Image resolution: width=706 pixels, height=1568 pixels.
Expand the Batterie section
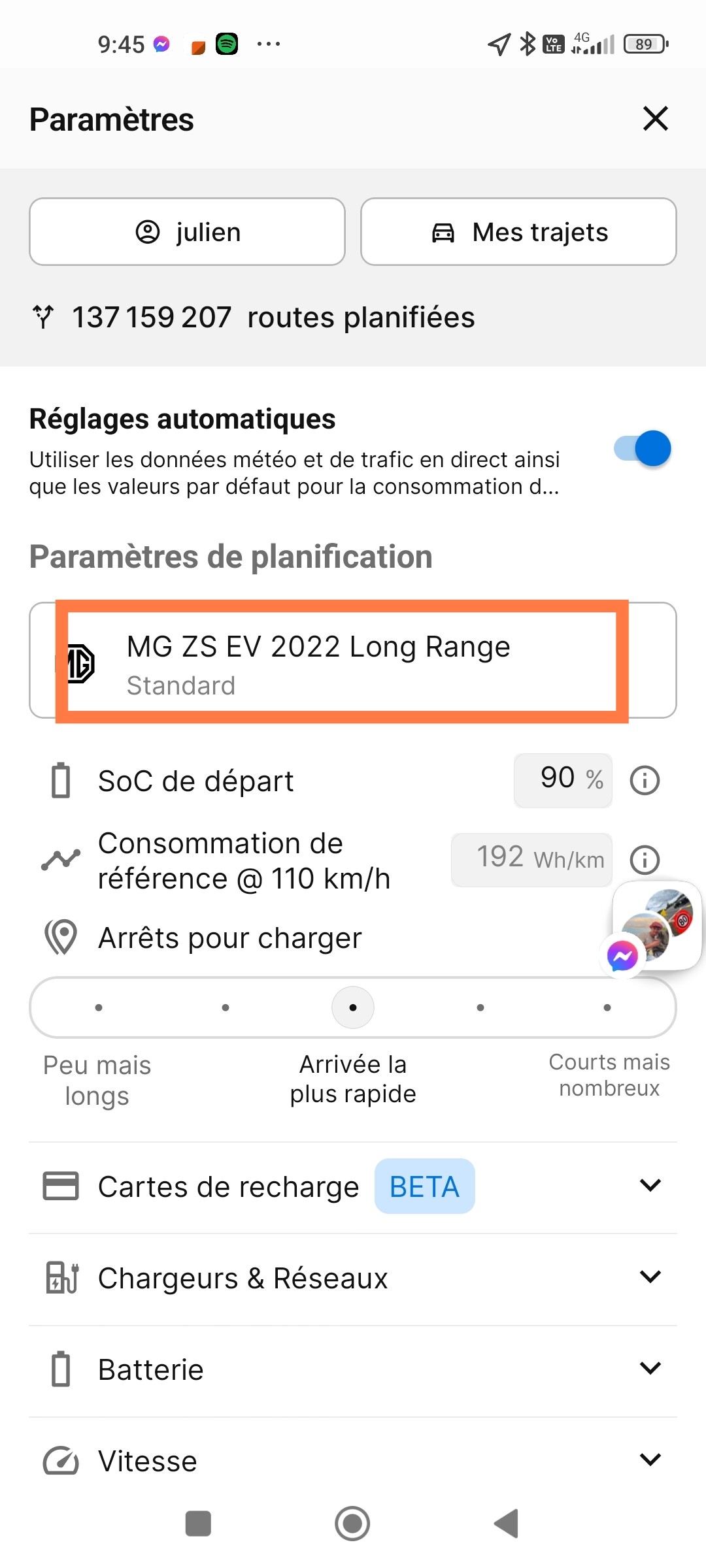(x=353, y=1370)
